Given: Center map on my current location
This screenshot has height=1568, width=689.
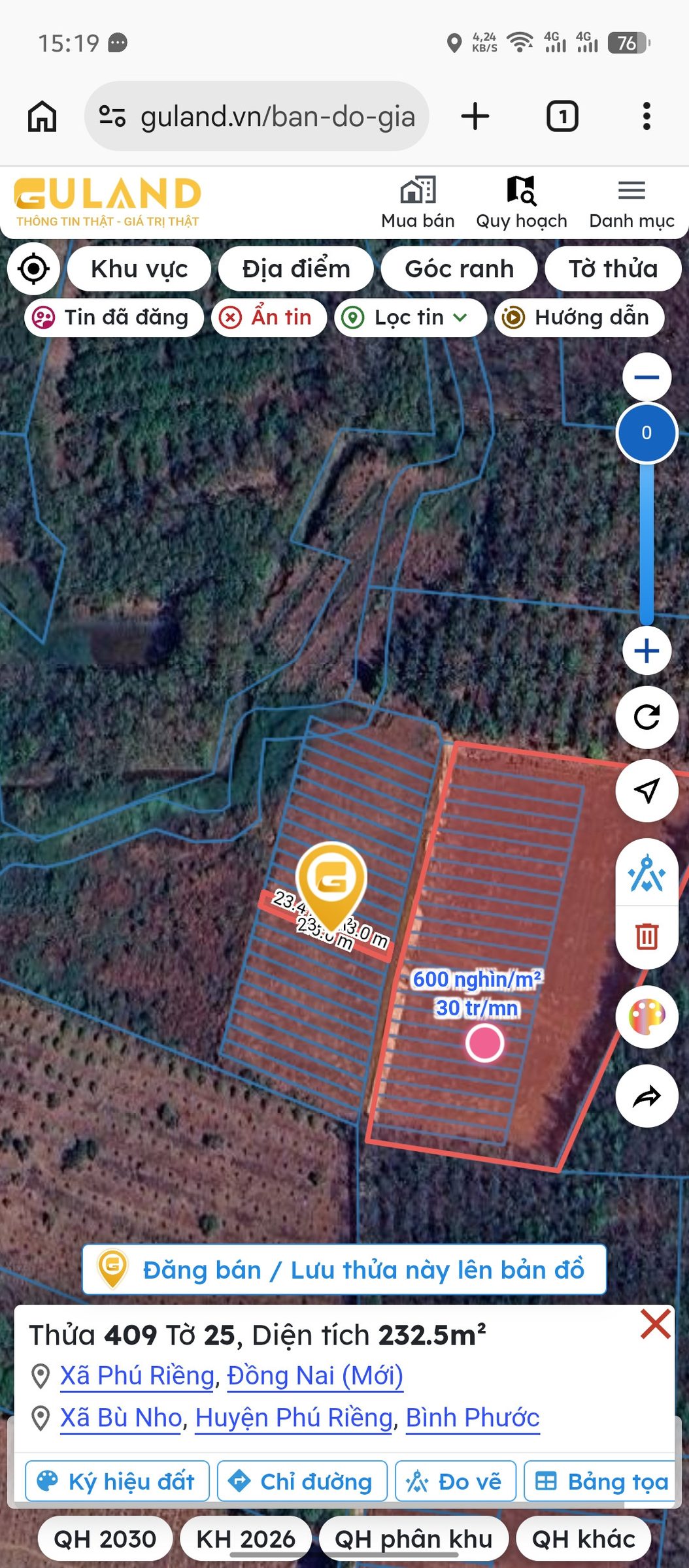Looking at the screenshot, I should pyautogui.click(x=34, y=269).
